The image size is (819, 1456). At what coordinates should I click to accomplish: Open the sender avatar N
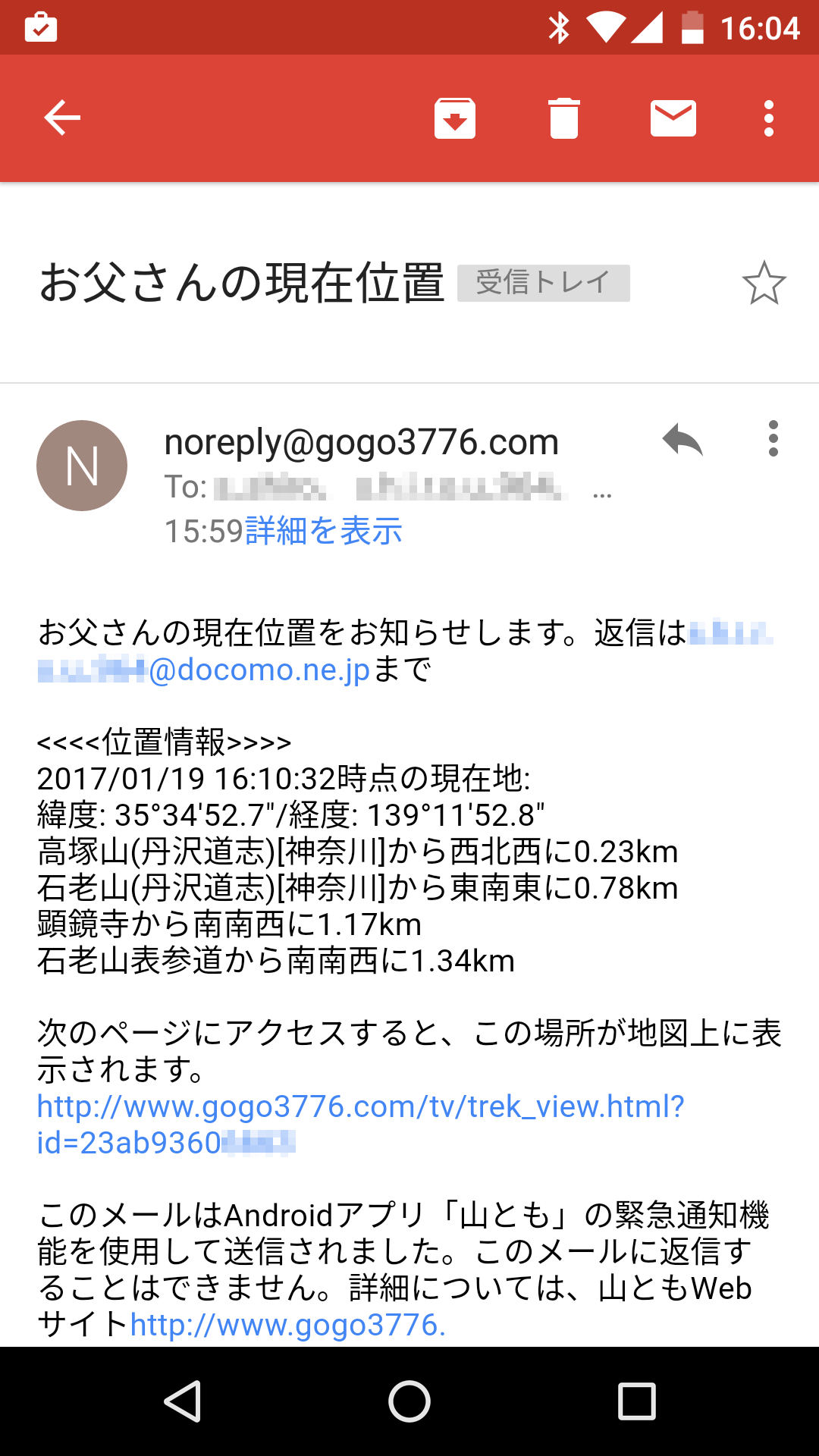tap(82, 466)
